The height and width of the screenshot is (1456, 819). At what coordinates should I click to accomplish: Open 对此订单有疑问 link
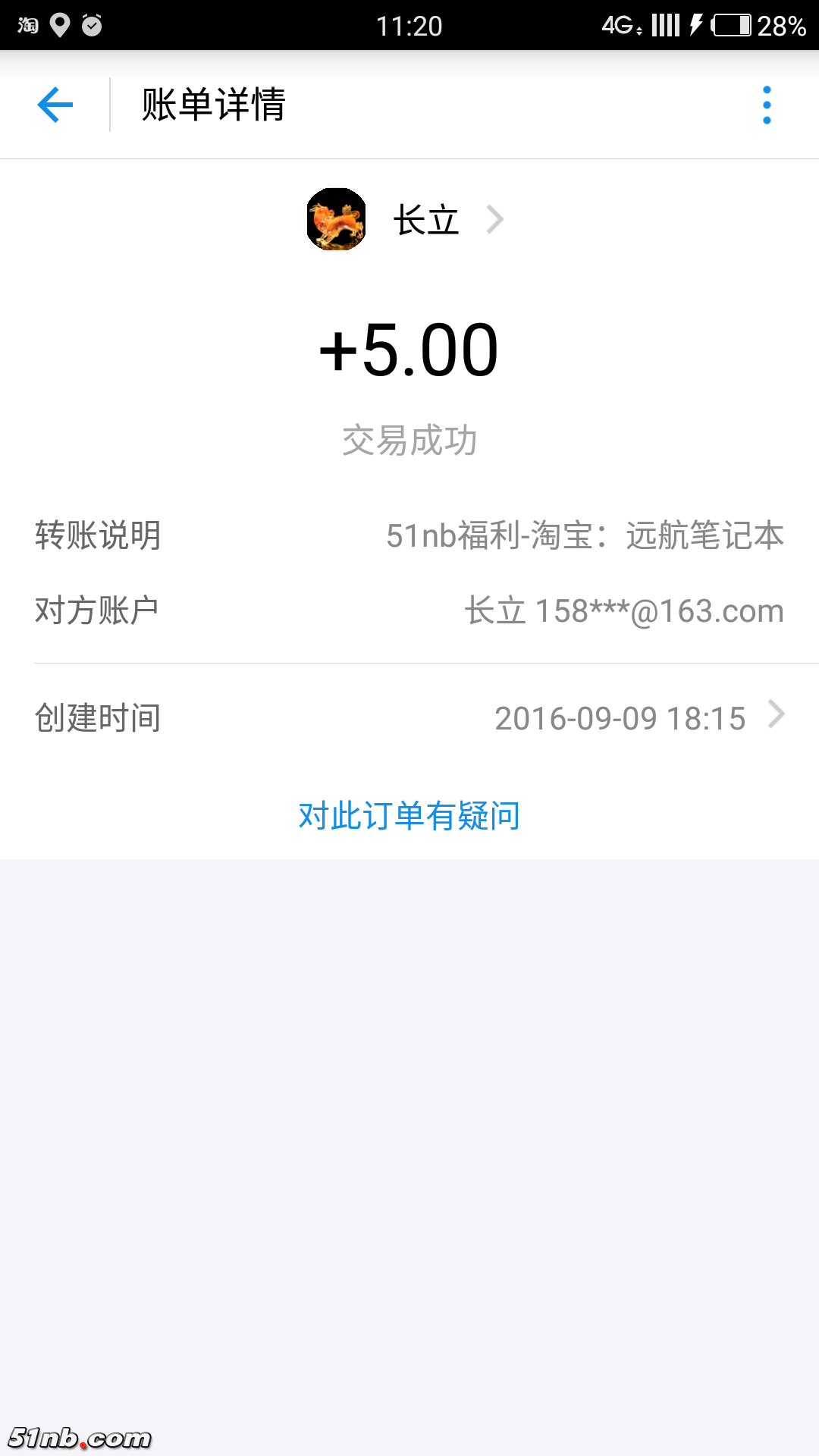pos(409,817)
